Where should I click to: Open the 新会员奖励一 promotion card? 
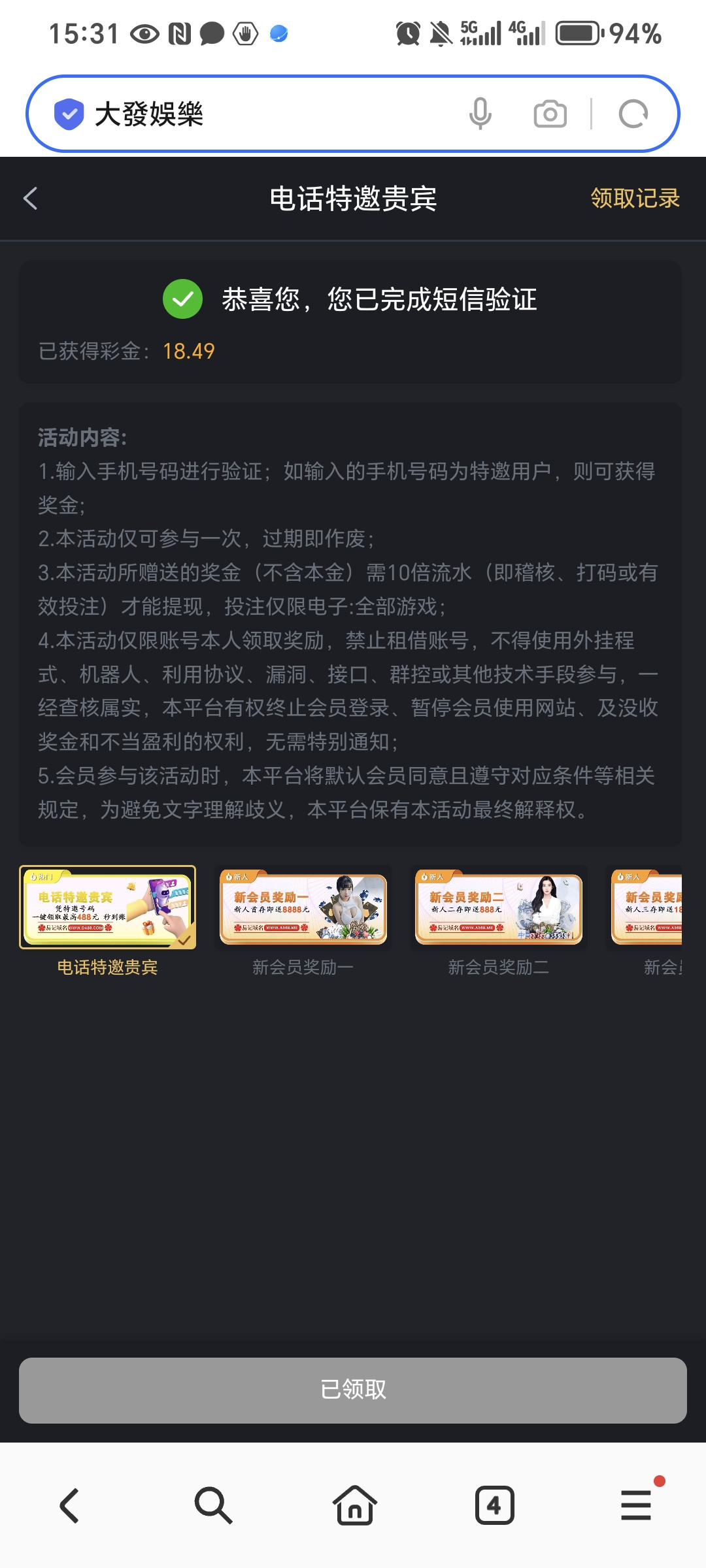click(303, 908)
